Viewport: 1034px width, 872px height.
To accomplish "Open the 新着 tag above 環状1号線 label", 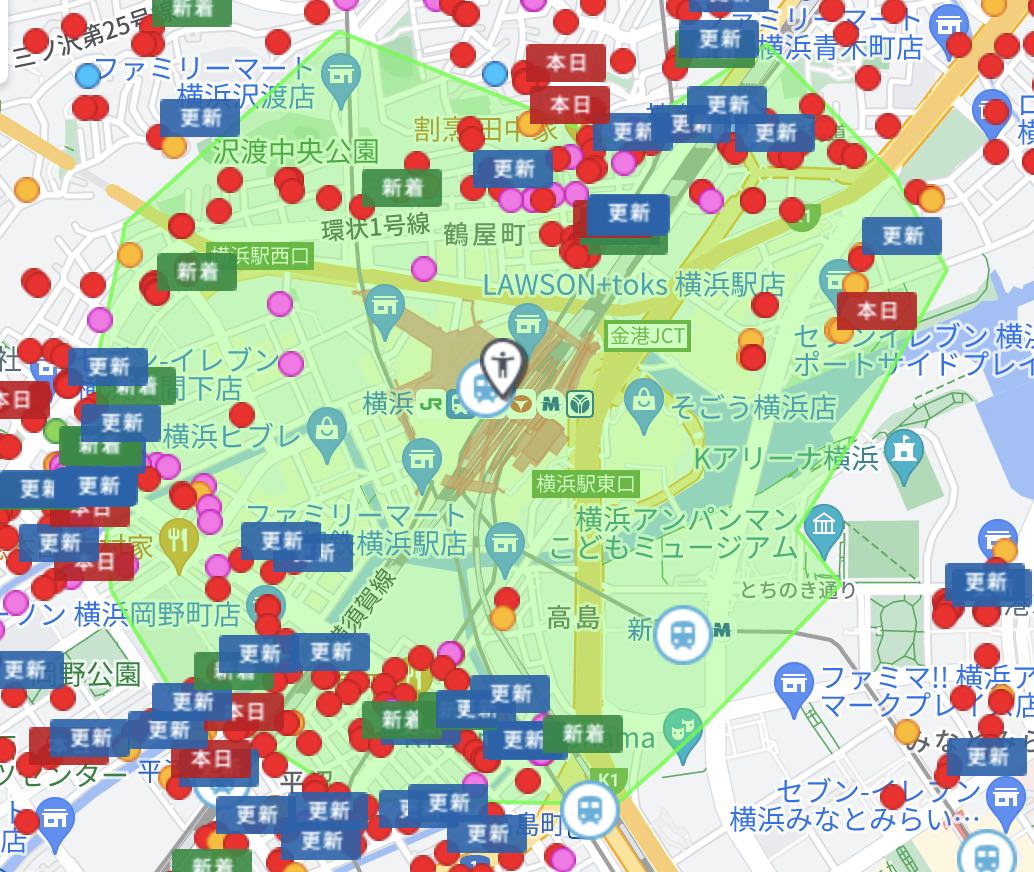I will 402,187.
